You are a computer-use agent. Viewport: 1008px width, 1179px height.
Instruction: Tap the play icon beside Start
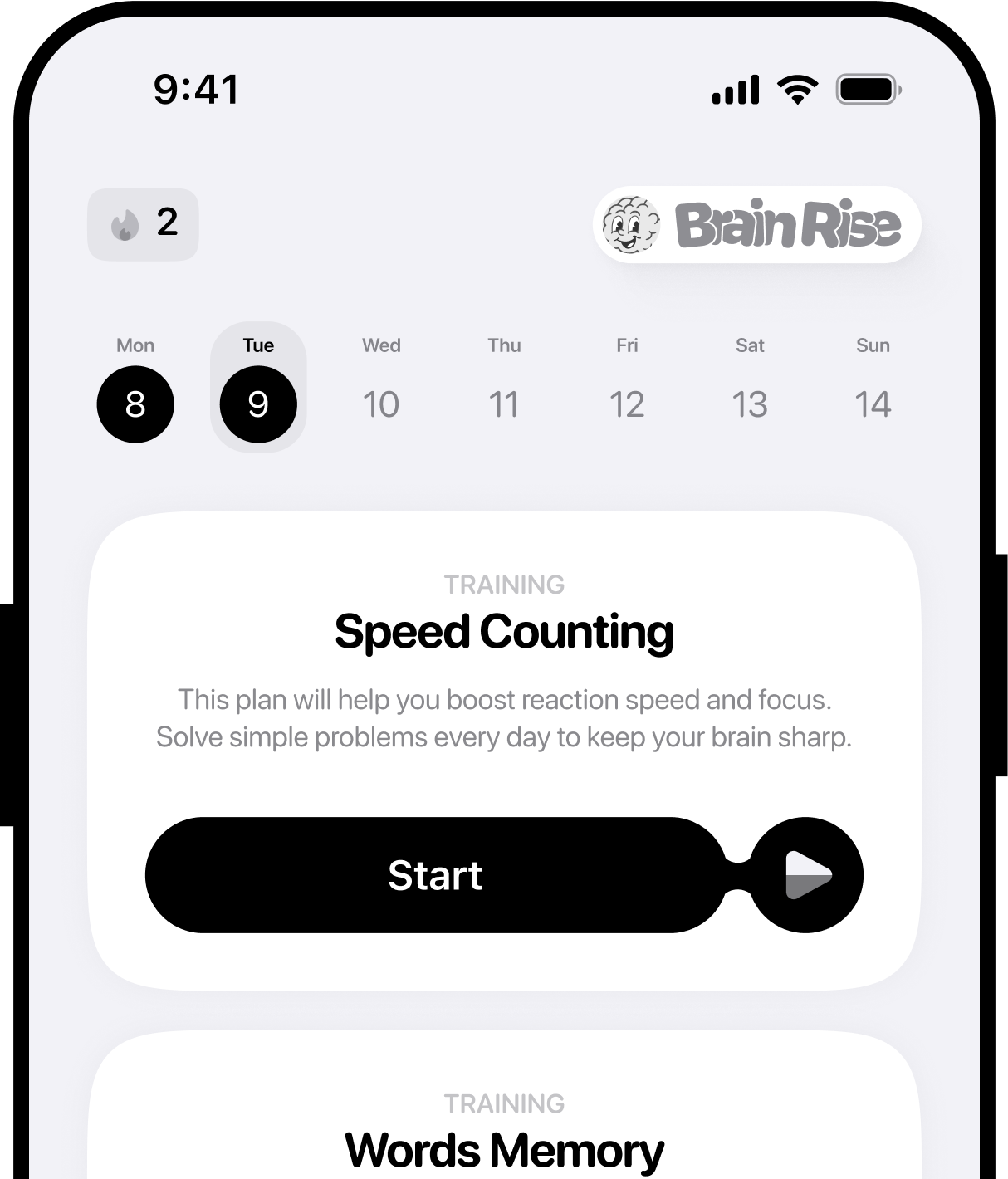tap(807, 875)
